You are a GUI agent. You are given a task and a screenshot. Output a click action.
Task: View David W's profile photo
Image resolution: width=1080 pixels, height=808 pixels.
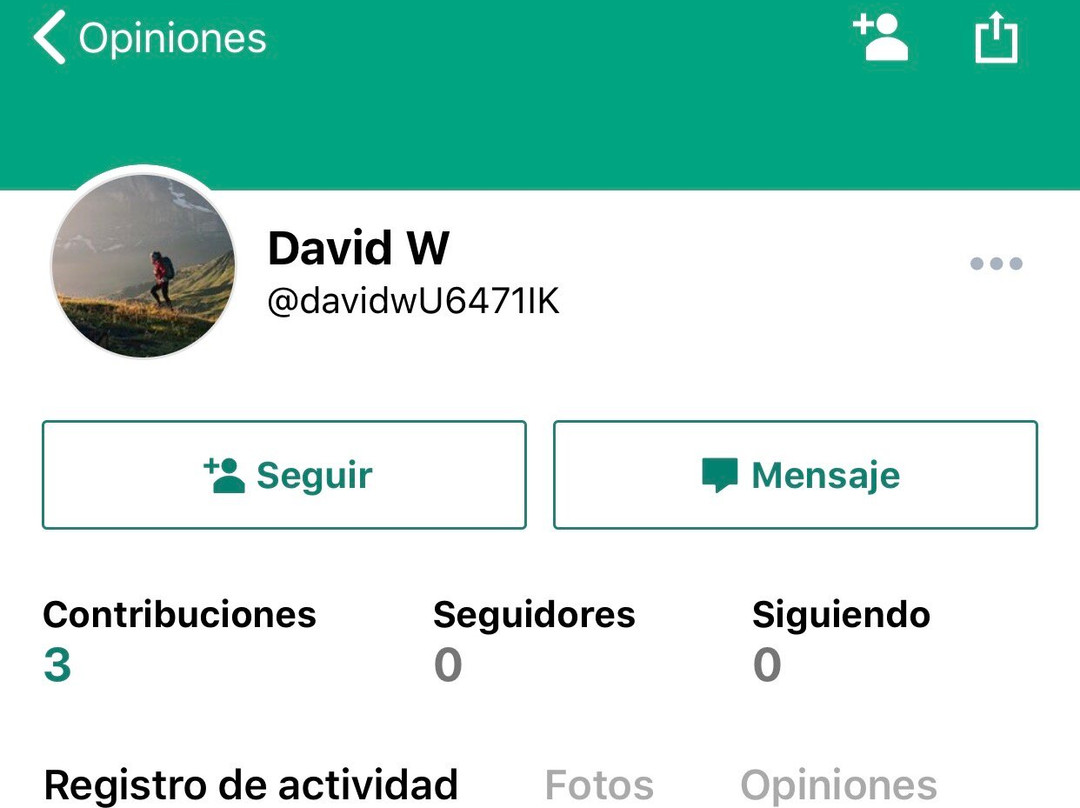click(x=143, y=265)
